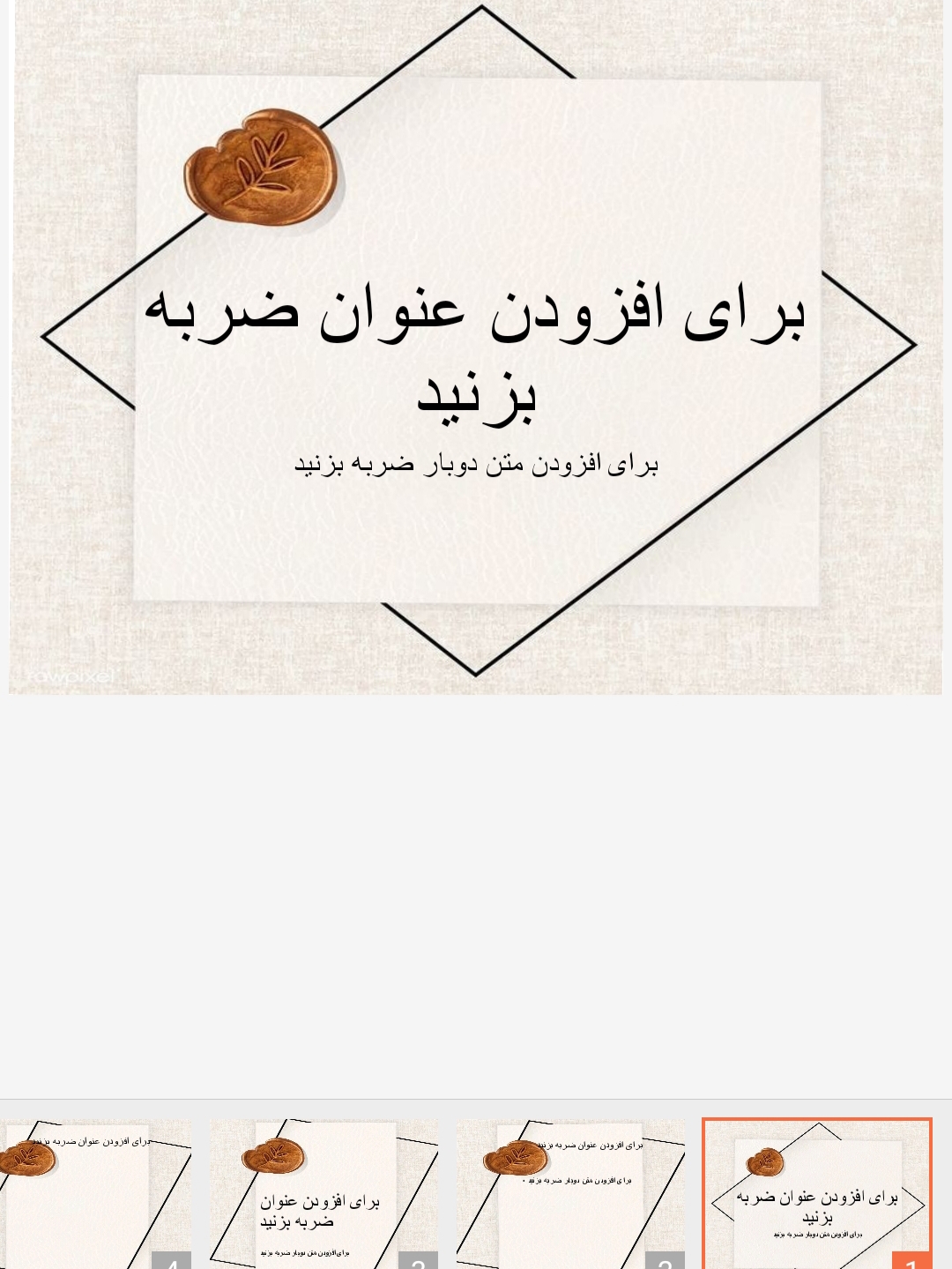
Task: Go to slide 4 thumbnail
Action: tap(95, 1194)
